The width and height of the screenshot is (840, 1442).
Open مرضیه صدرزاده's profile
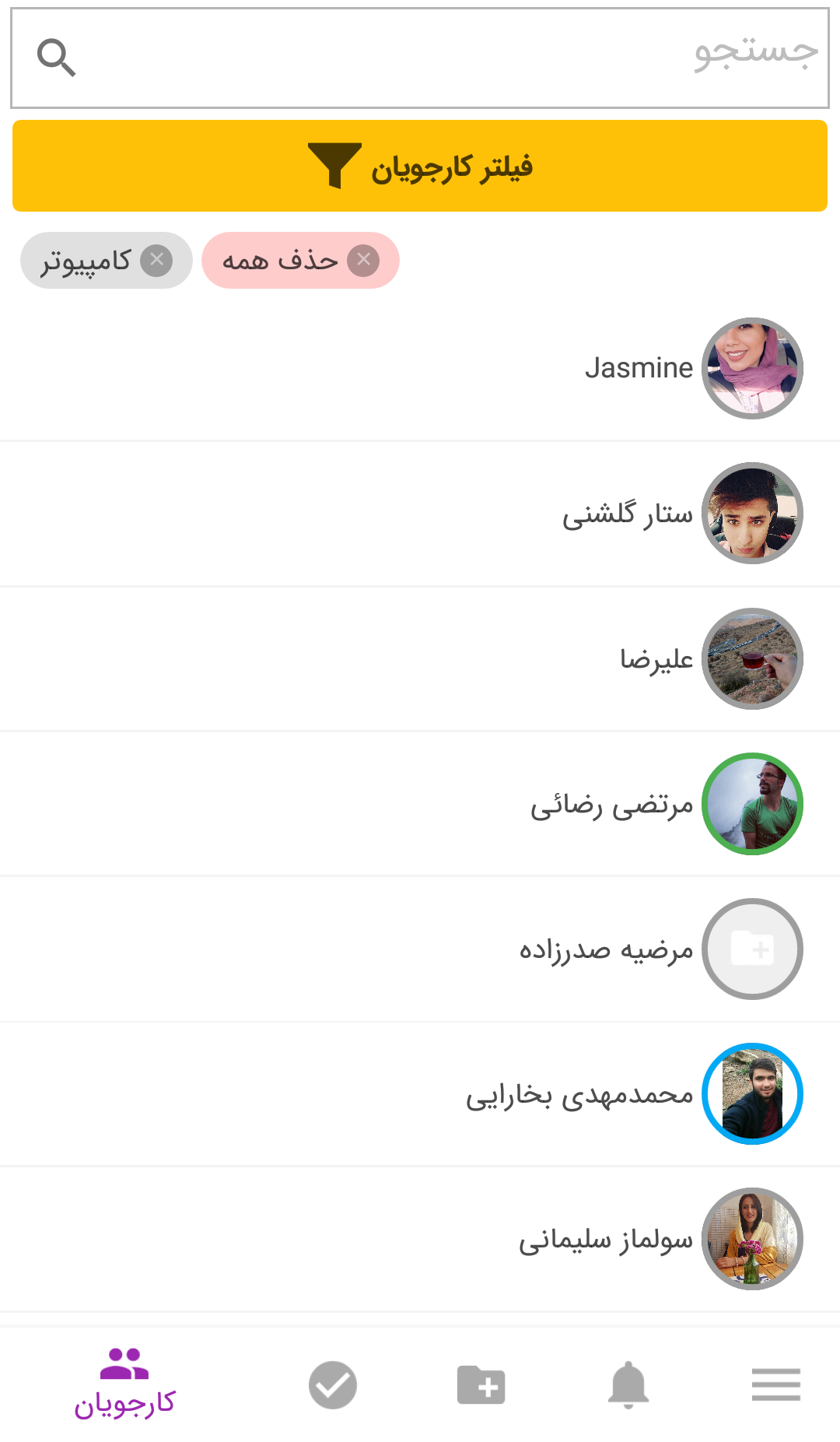click(606, 949)
